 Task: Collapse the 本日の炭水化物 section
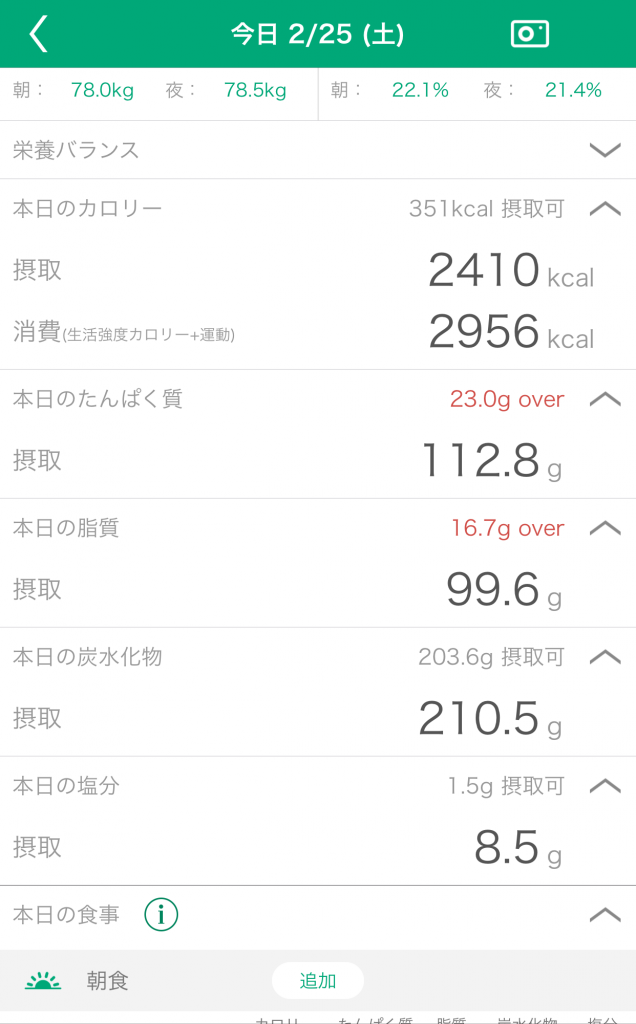click(x=605, y=657)
